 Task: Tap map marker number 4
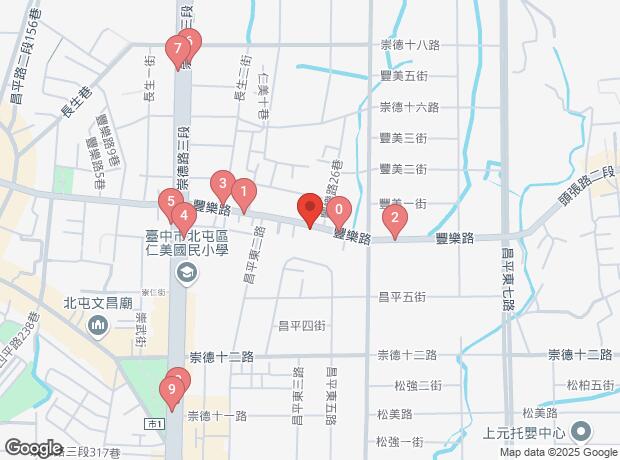click(x=184, y=213)
